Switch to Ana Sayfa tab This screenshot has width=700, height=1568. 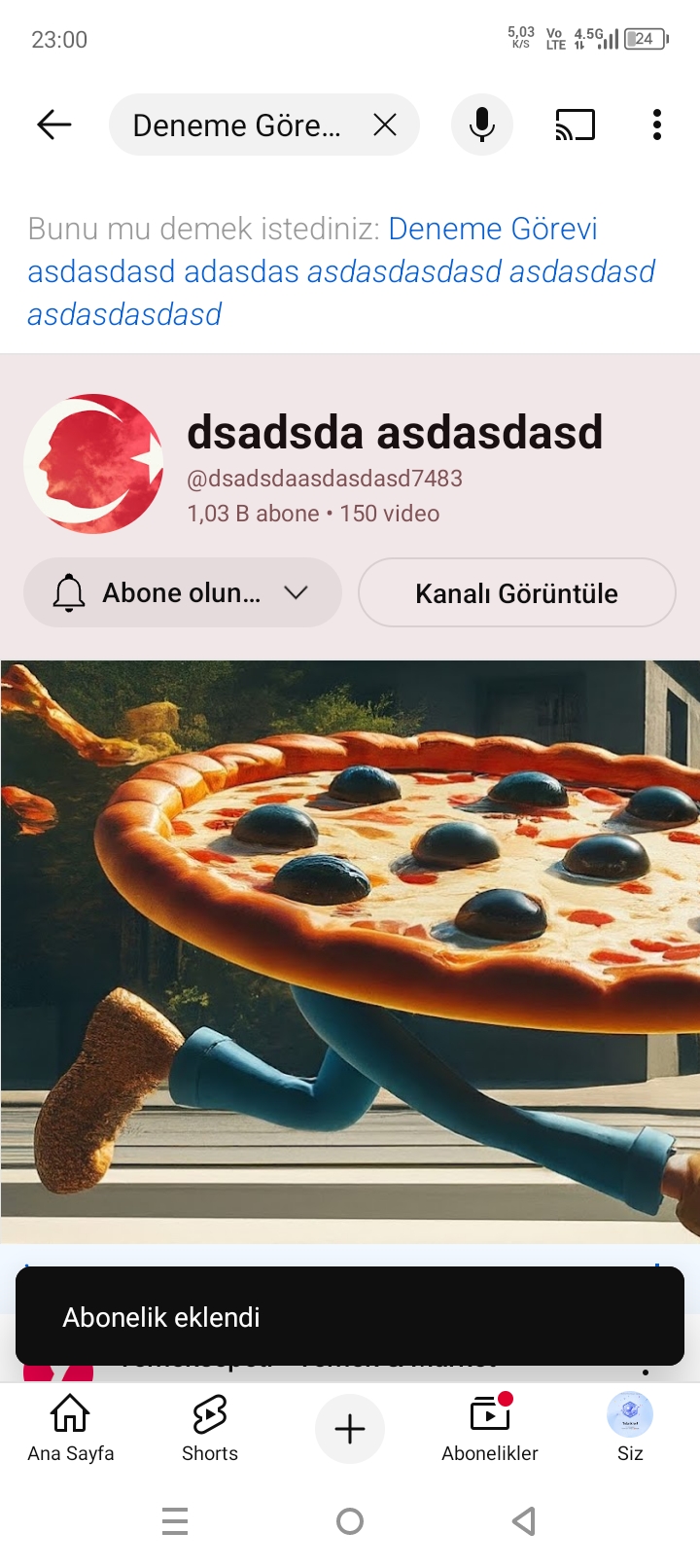tap(71, 1428)
